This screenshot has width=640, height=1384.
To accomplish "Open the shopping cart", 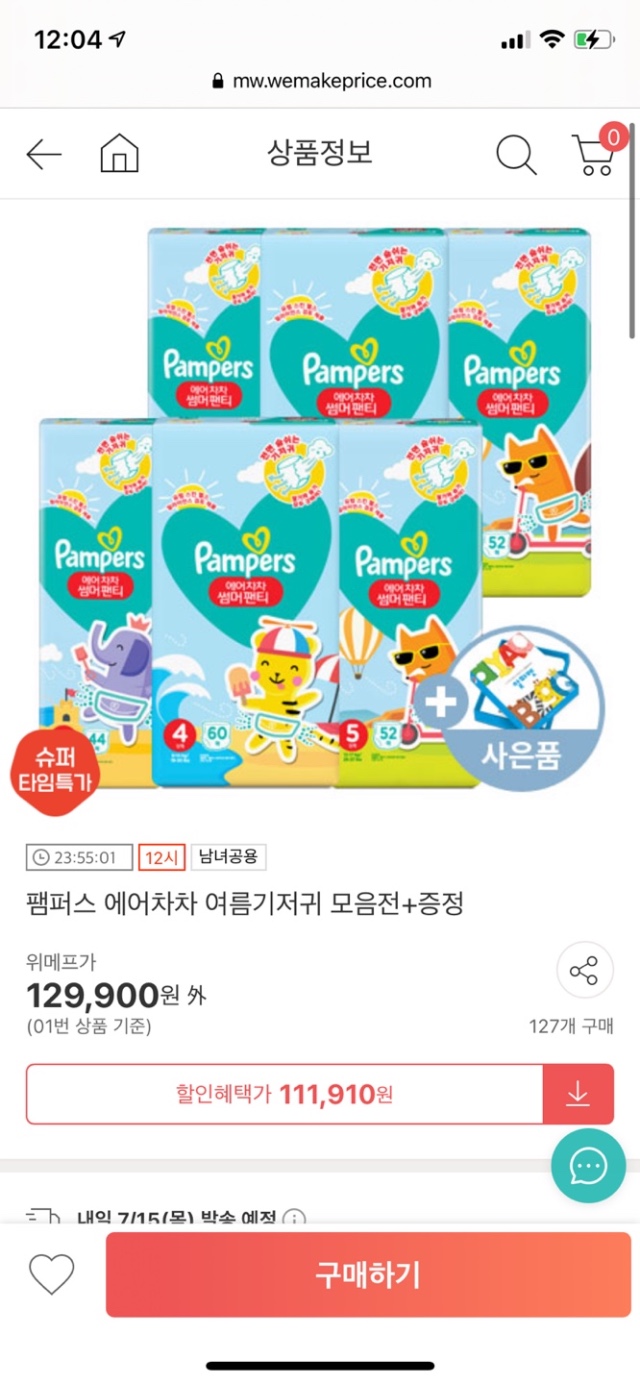I will pos(596,154).
